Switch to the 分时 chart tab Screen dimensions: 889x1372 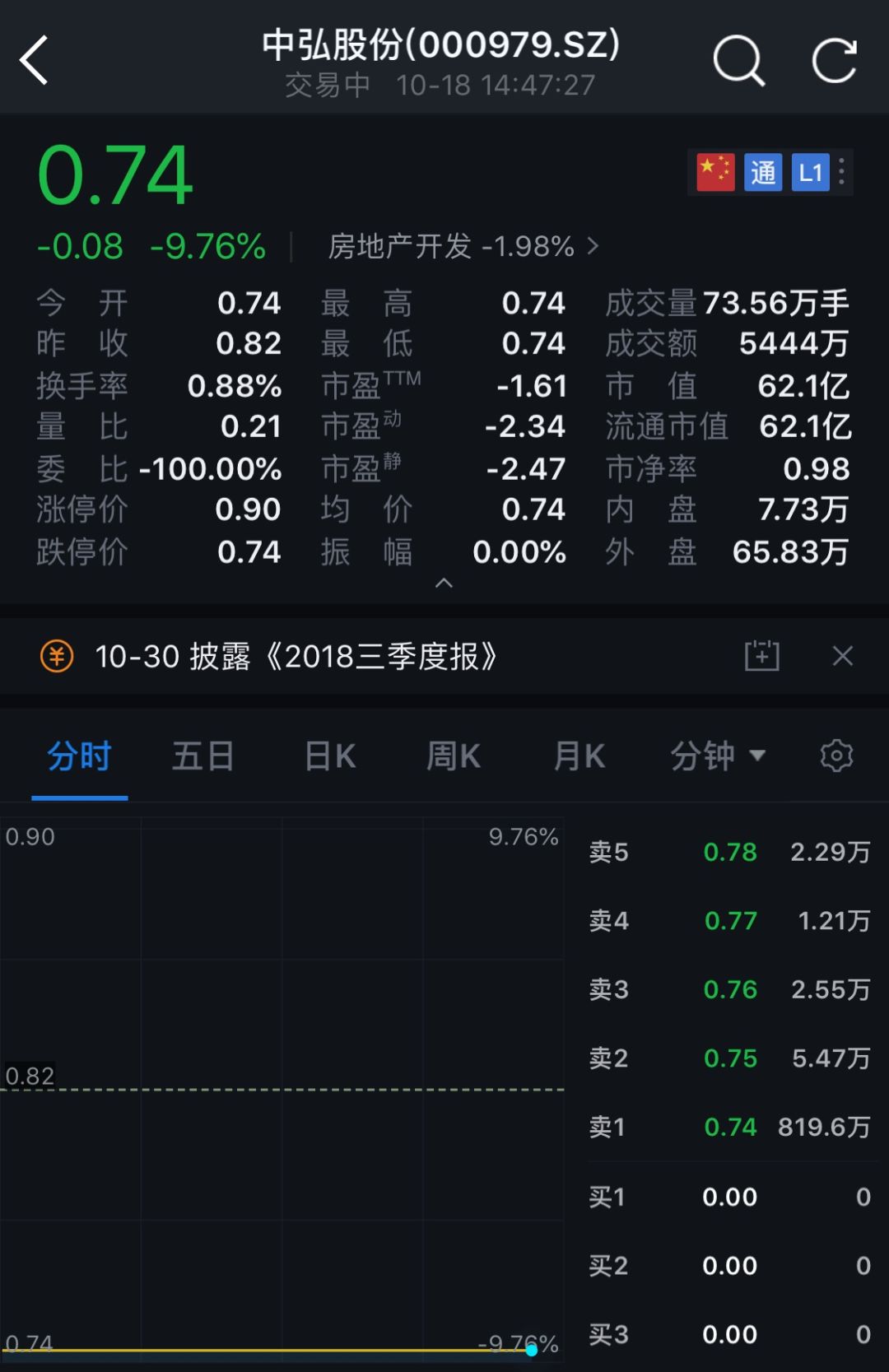tap(79, 756)
